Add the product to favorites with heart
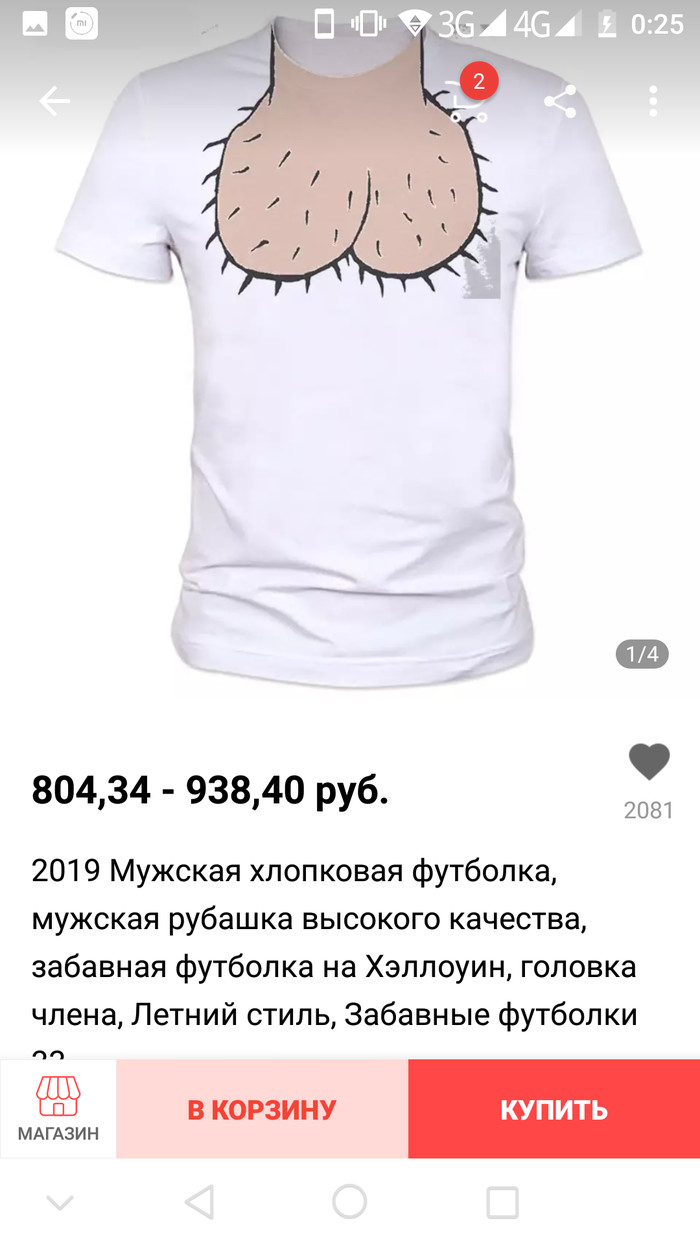The image size is (700, 1244). [x=649, y=763]
